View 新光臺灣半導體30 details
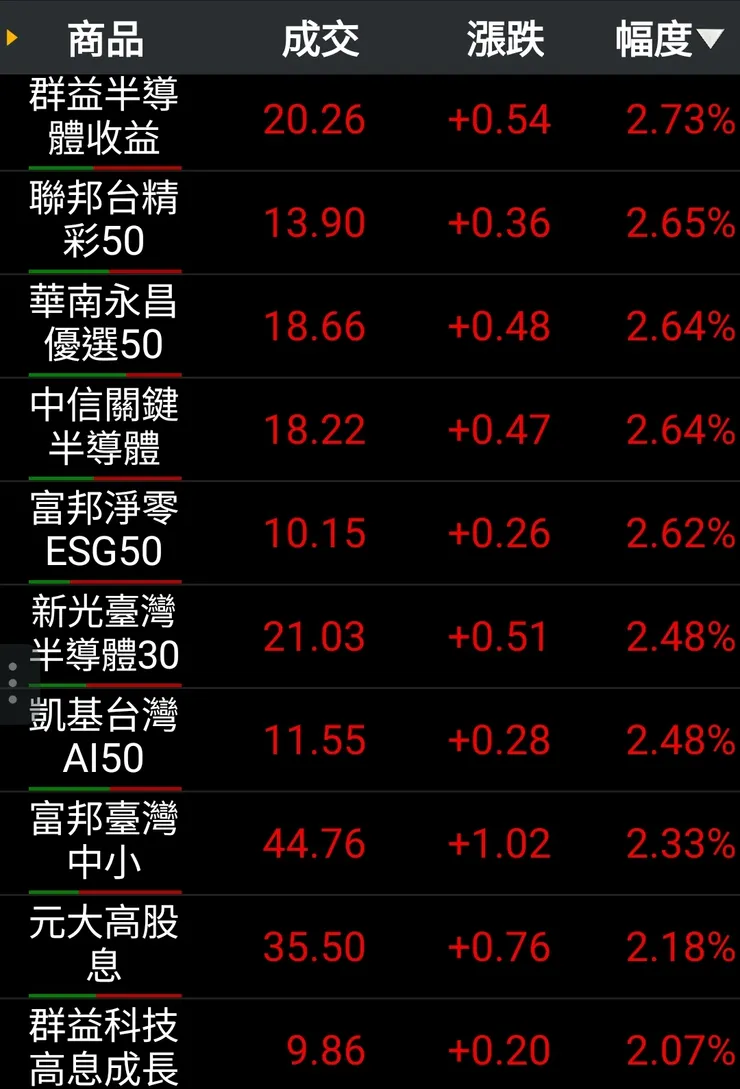Viewport: 740px width, 1089px height. pyautogui.click(x=104, y=636)
